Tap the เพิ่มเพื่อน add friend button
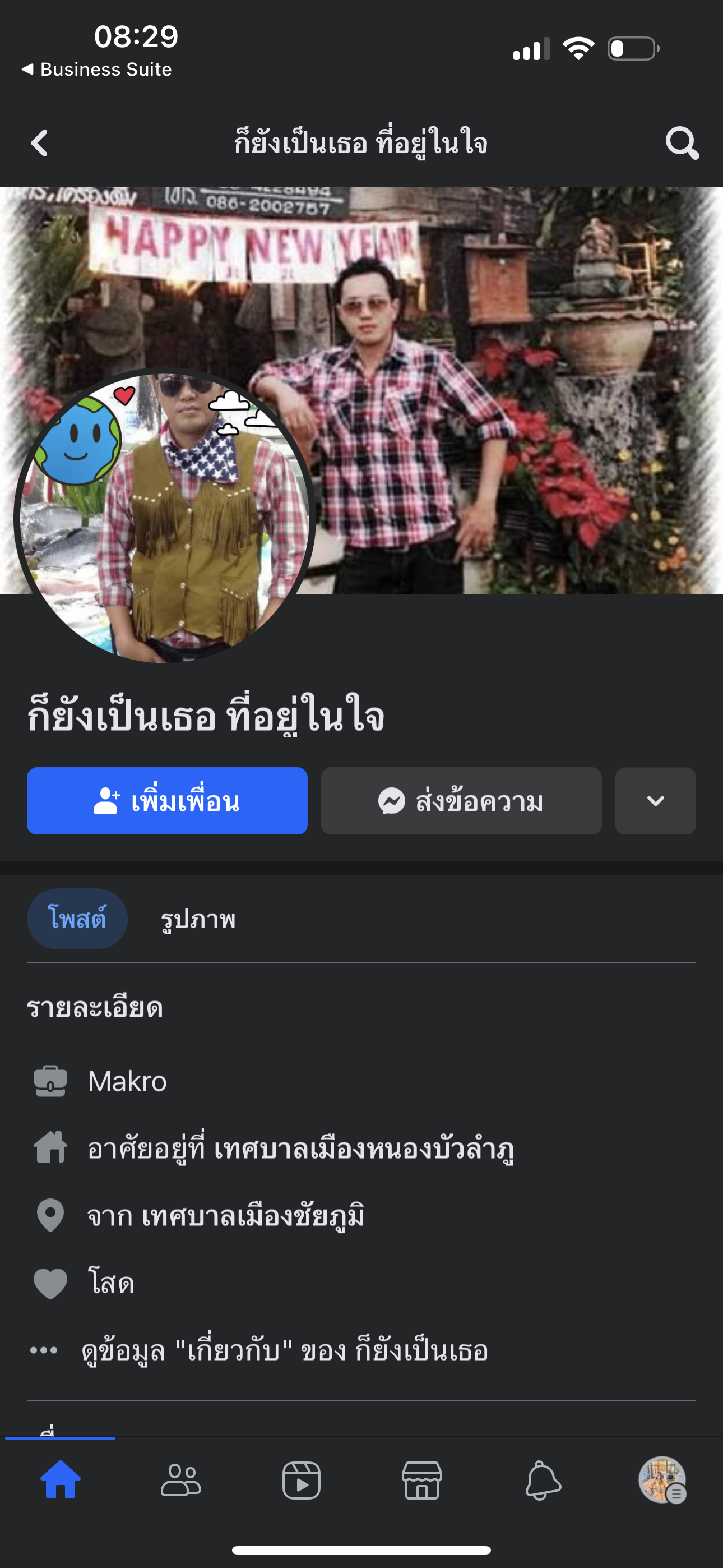 167,801
